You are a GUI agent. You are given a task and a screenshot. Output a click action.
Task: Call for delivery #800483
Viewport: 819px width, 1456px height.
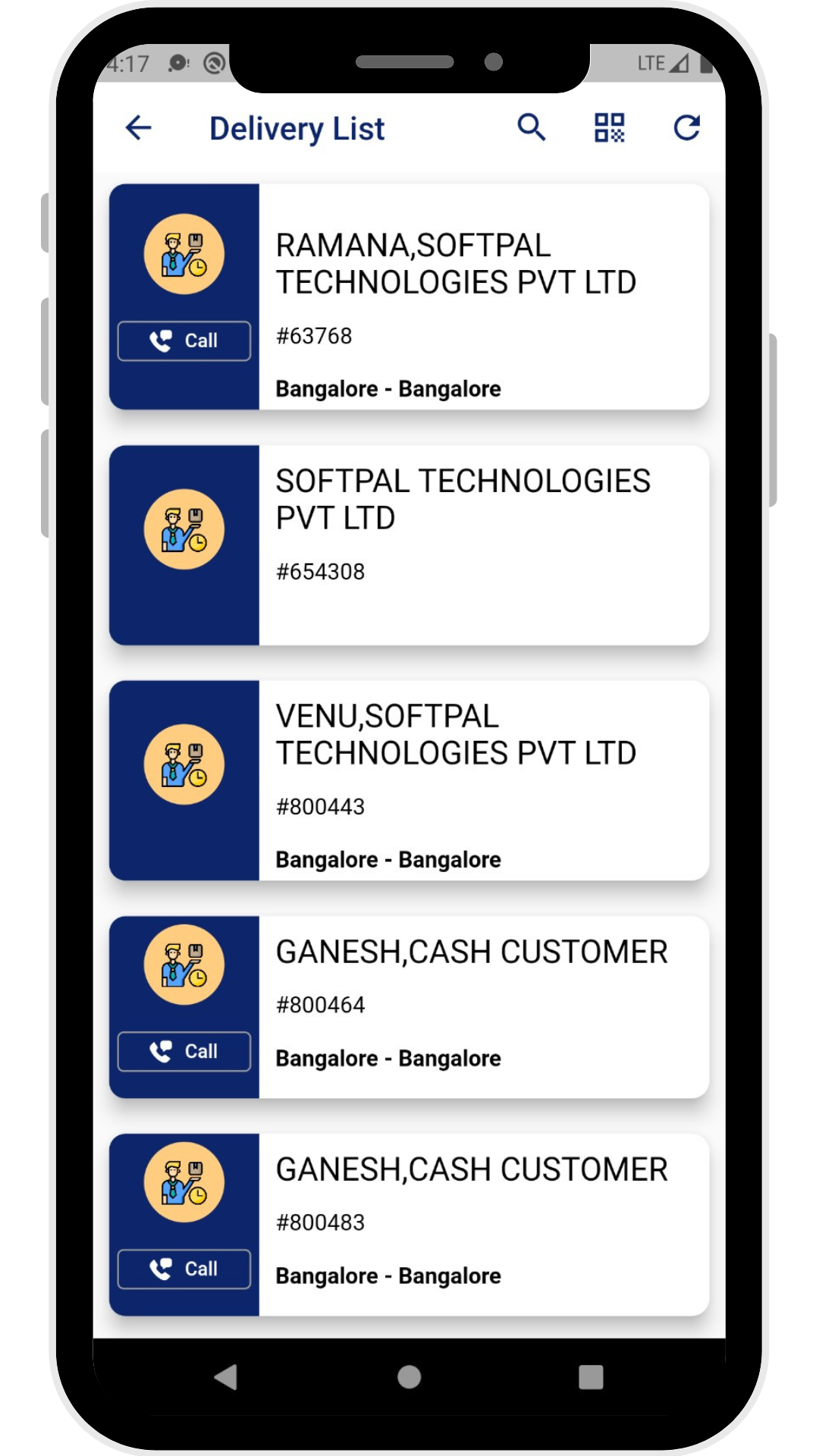pos(184,1269)
